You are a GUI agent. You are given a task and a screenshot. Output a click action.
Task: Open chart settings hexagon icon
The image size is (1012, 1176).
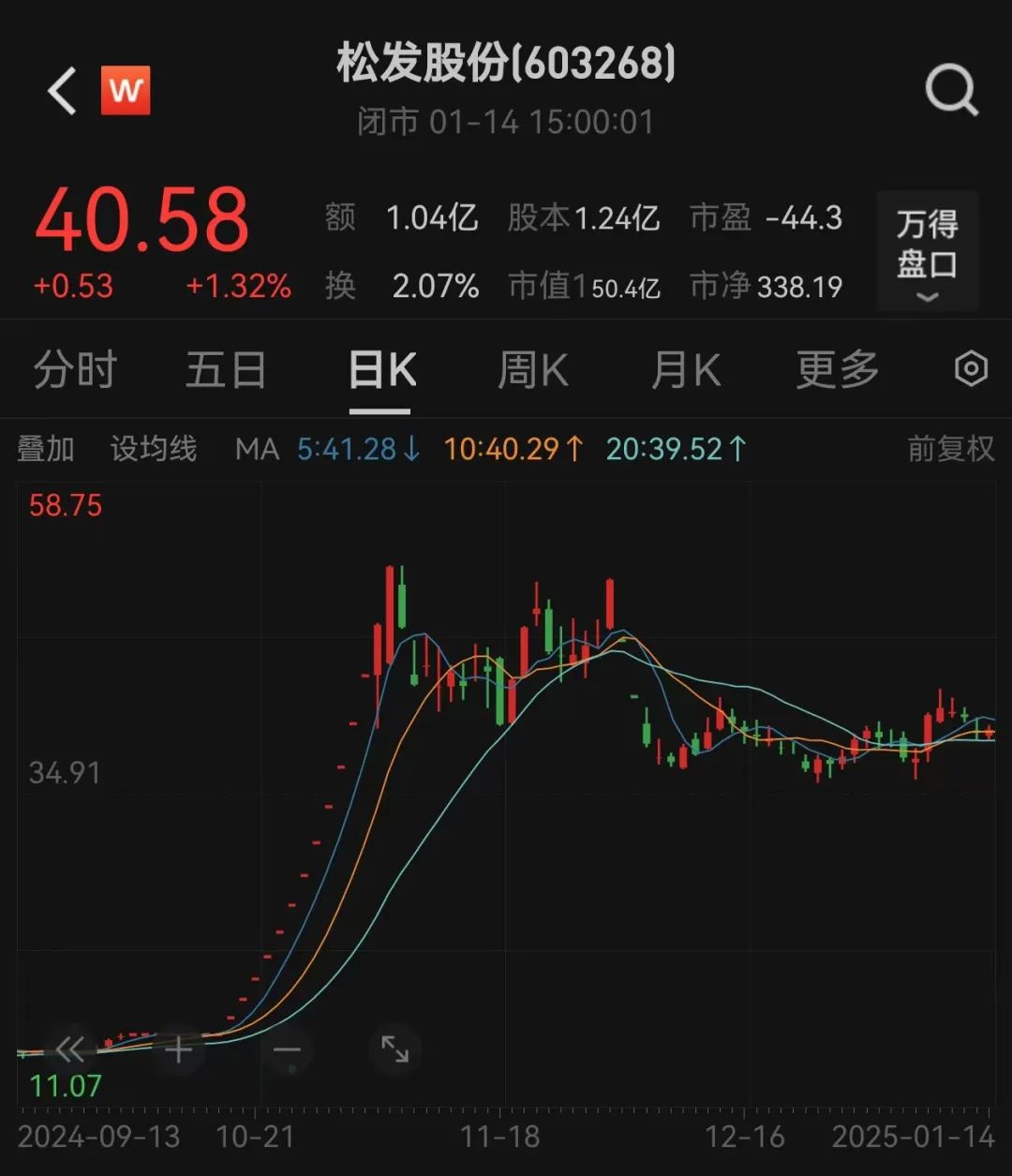point(971,369)
